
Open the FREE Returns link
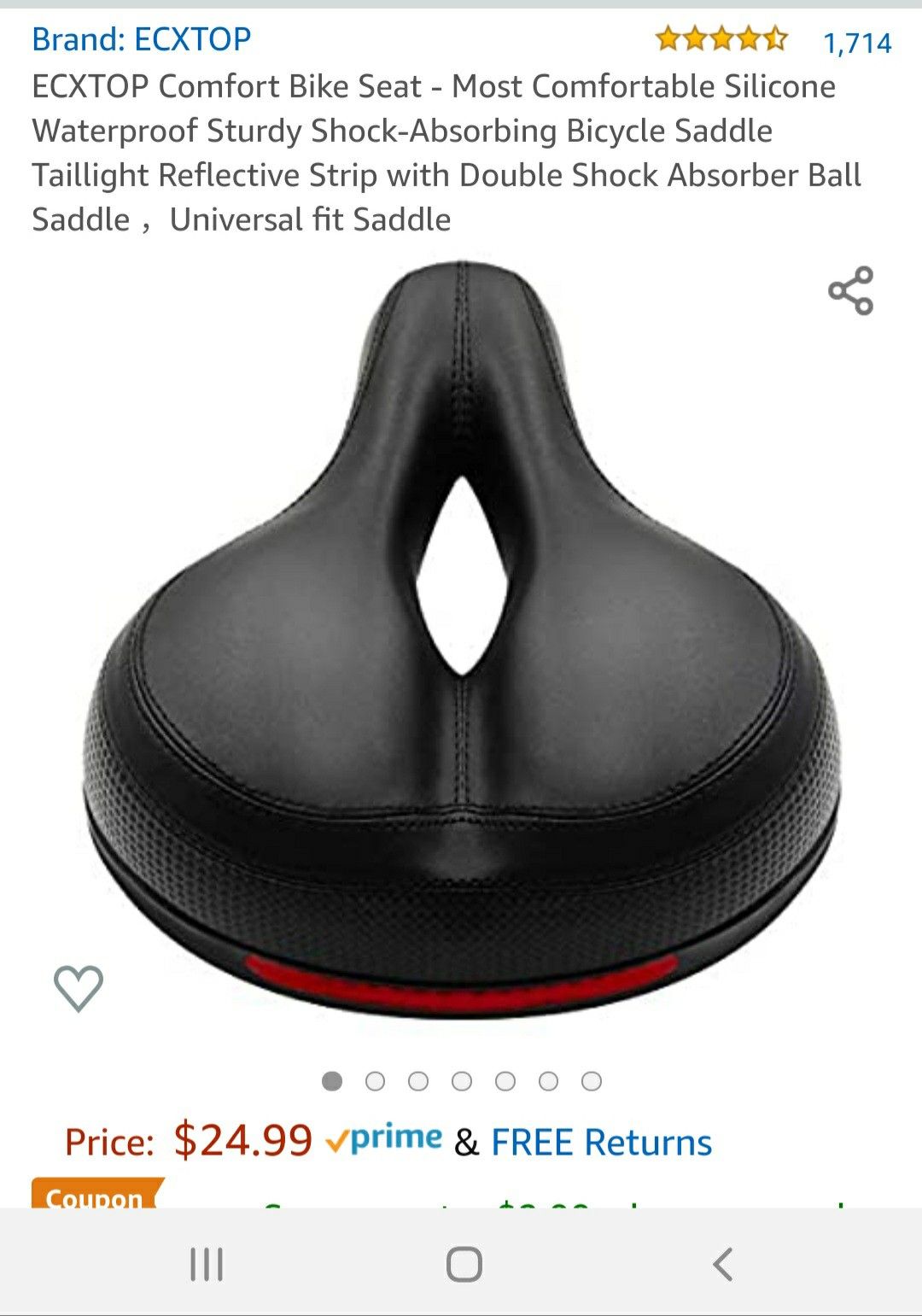tap(601, 1142)
